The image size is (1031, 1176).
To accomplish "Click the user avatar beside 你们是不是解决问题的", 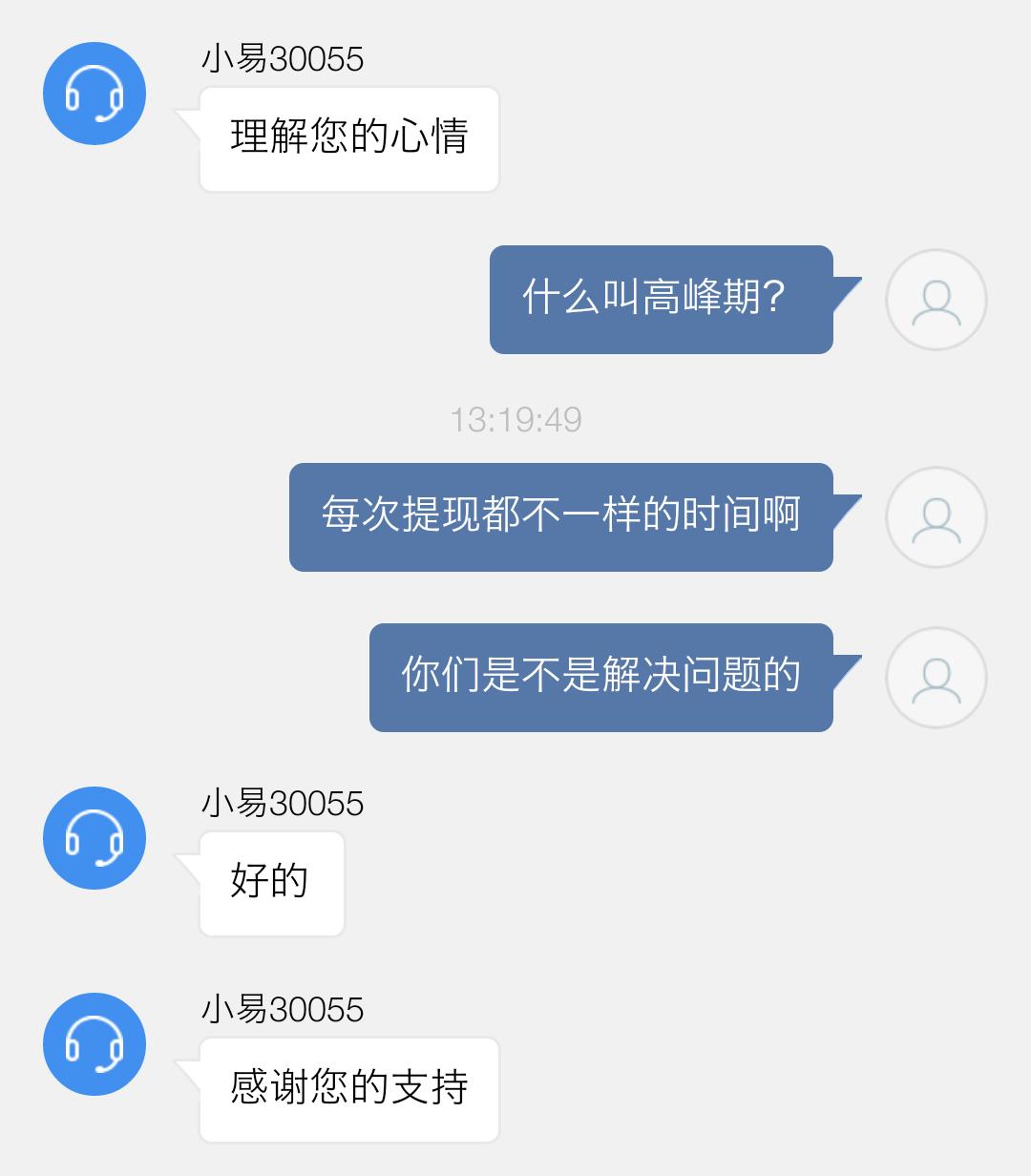I will click(x=935, y=678).
